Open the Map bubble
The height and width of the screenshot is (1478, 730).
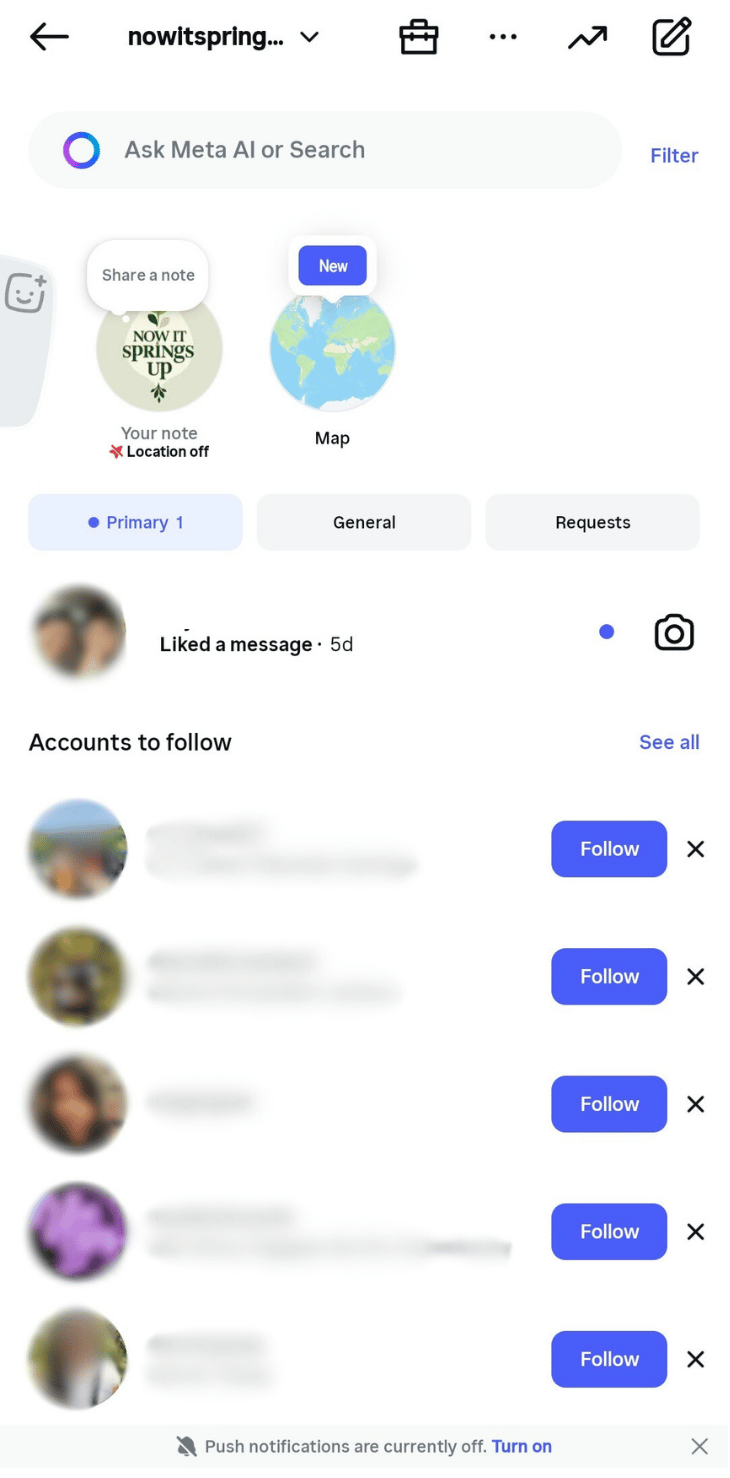point(332,348)
